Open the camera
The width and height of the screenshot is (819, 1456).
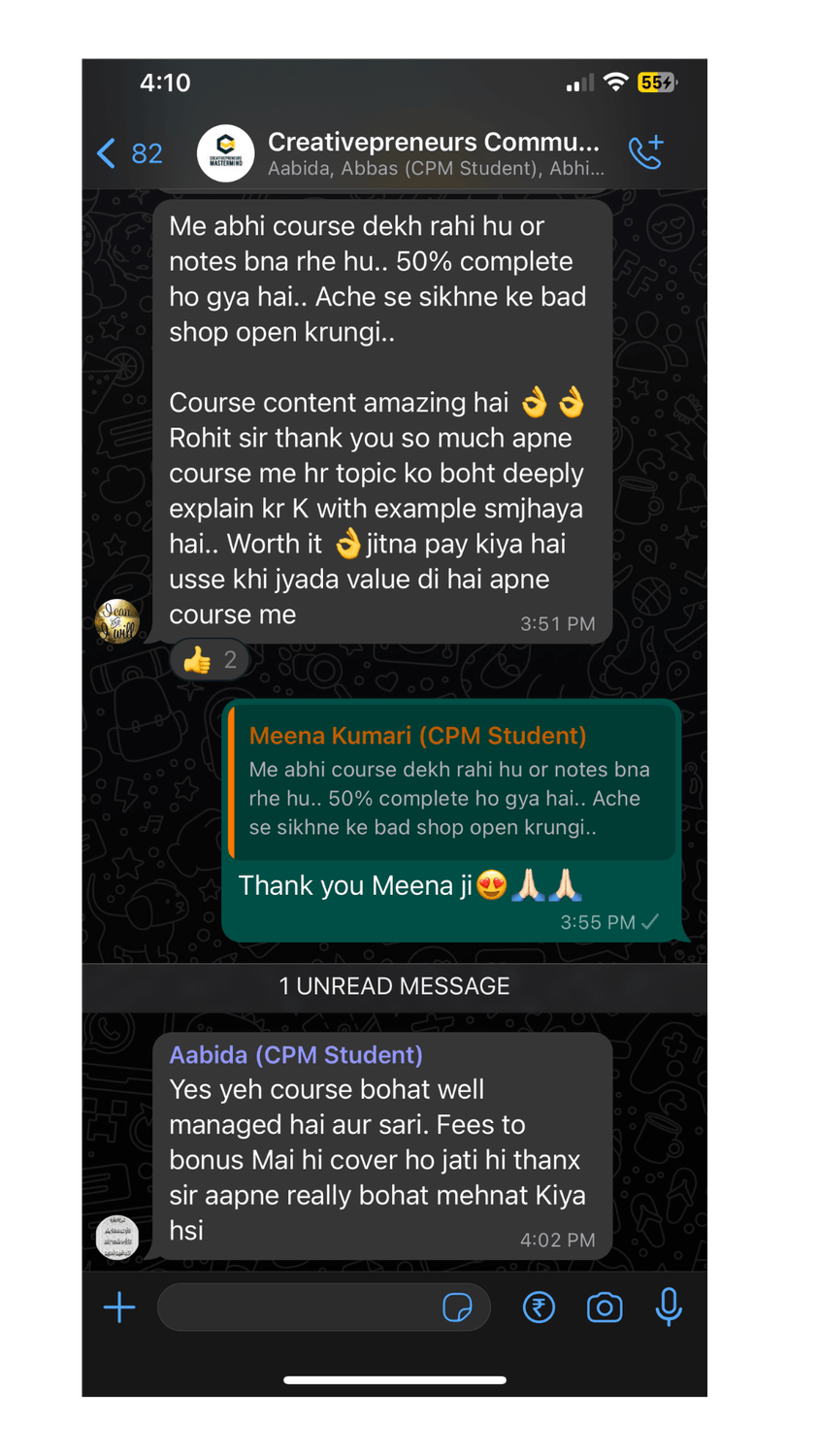[x=605, y=1307]
